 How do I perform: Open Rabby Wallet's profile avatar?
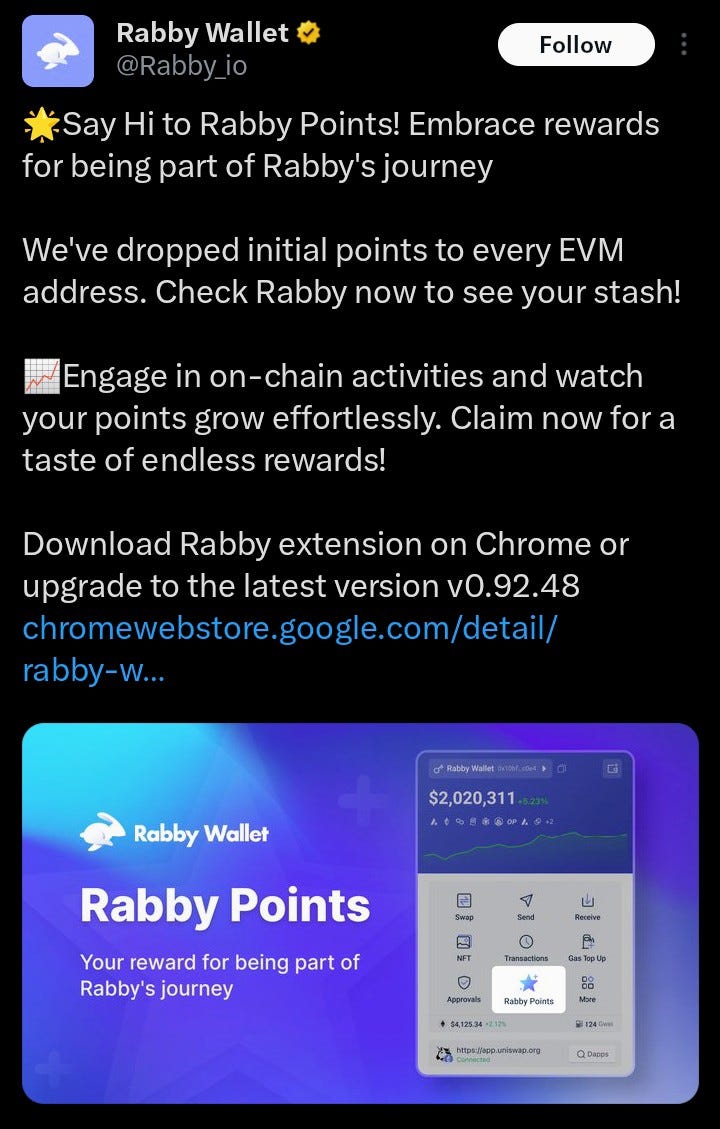(57, 51)
